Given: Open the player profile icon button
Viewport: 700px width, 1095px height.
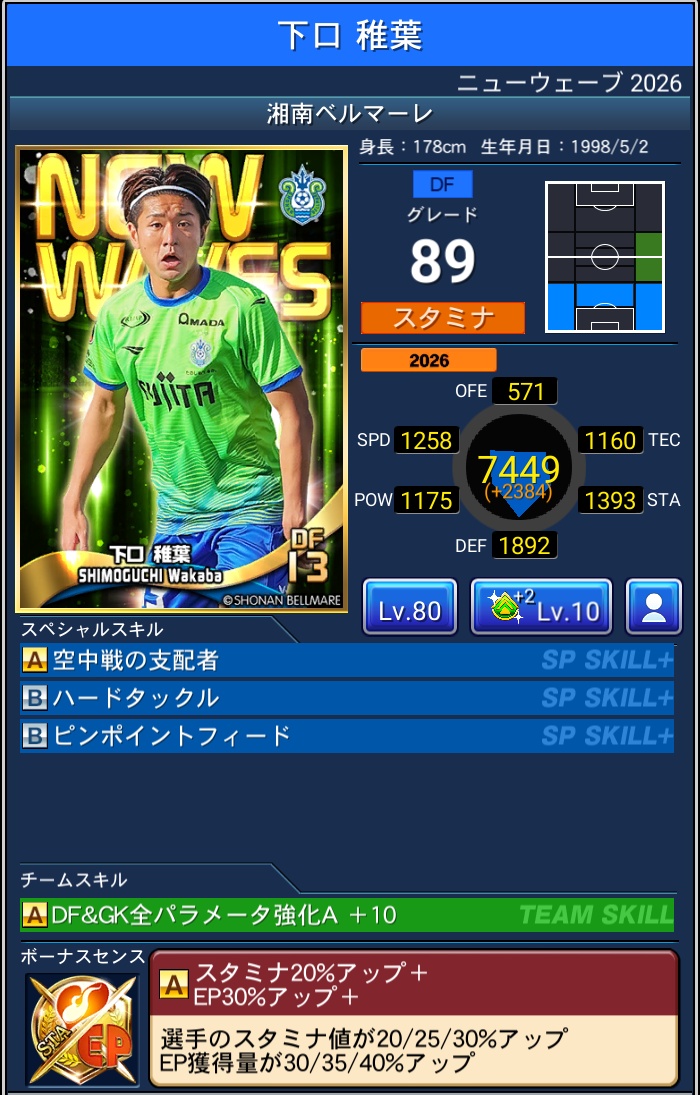Looking at the screenshot, I should click(653, 607).
